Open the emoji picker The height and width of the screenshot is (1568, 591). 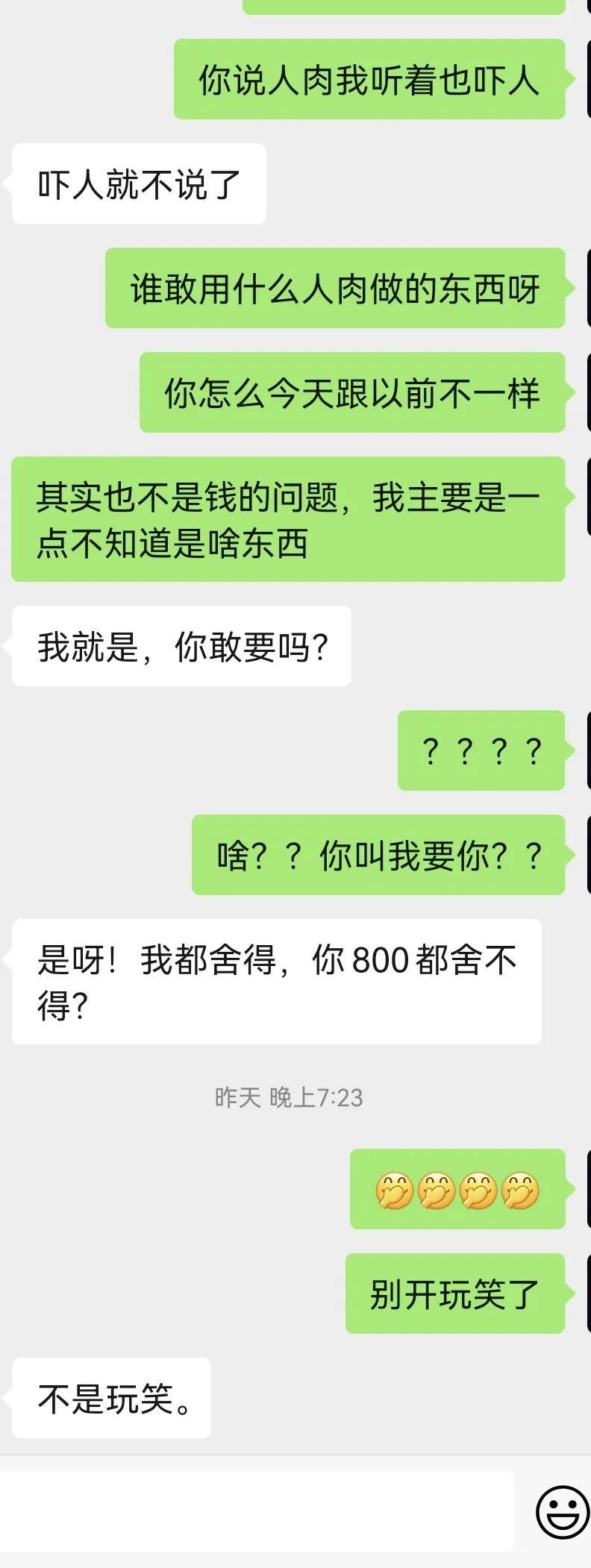point(563,1511)
